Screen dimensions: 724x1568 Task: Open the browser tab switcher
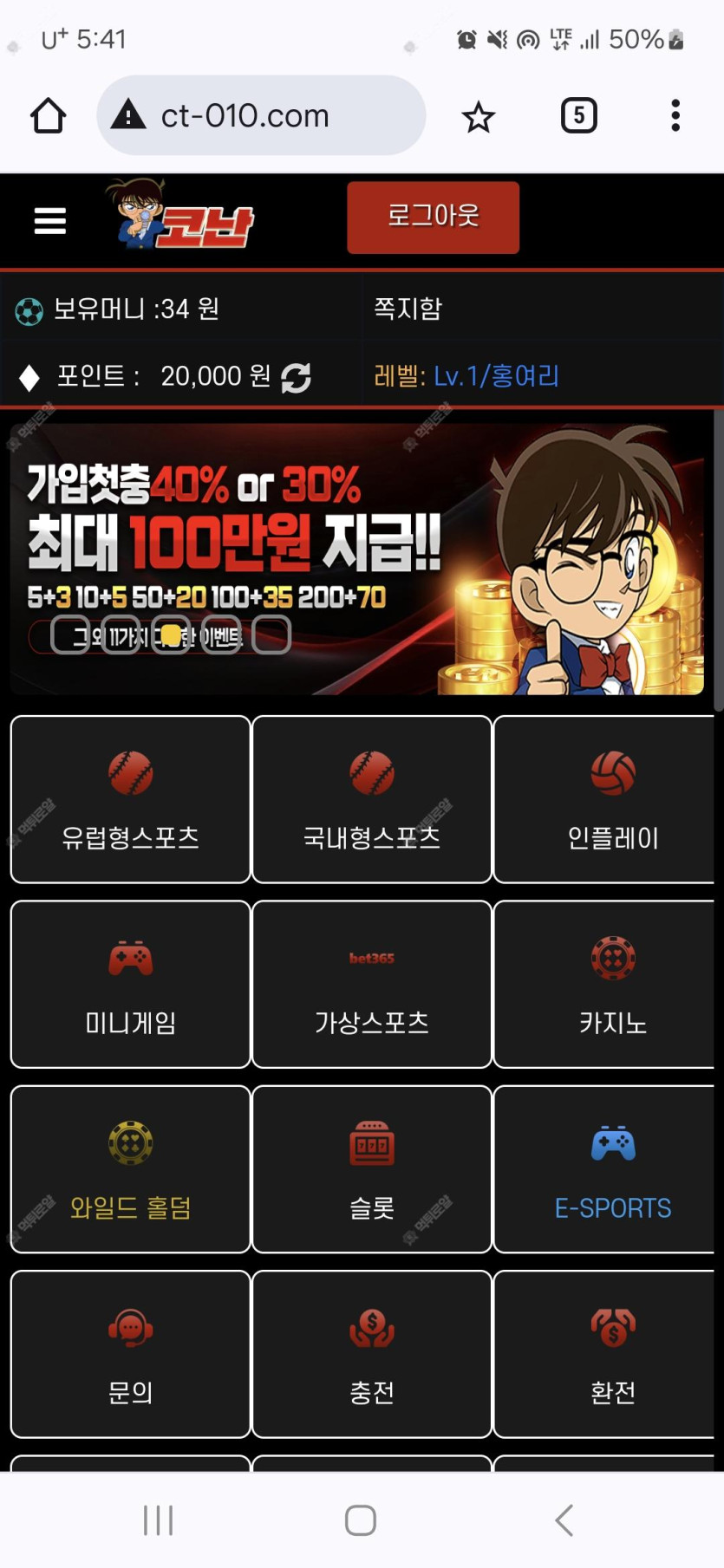tap(578, 115)
